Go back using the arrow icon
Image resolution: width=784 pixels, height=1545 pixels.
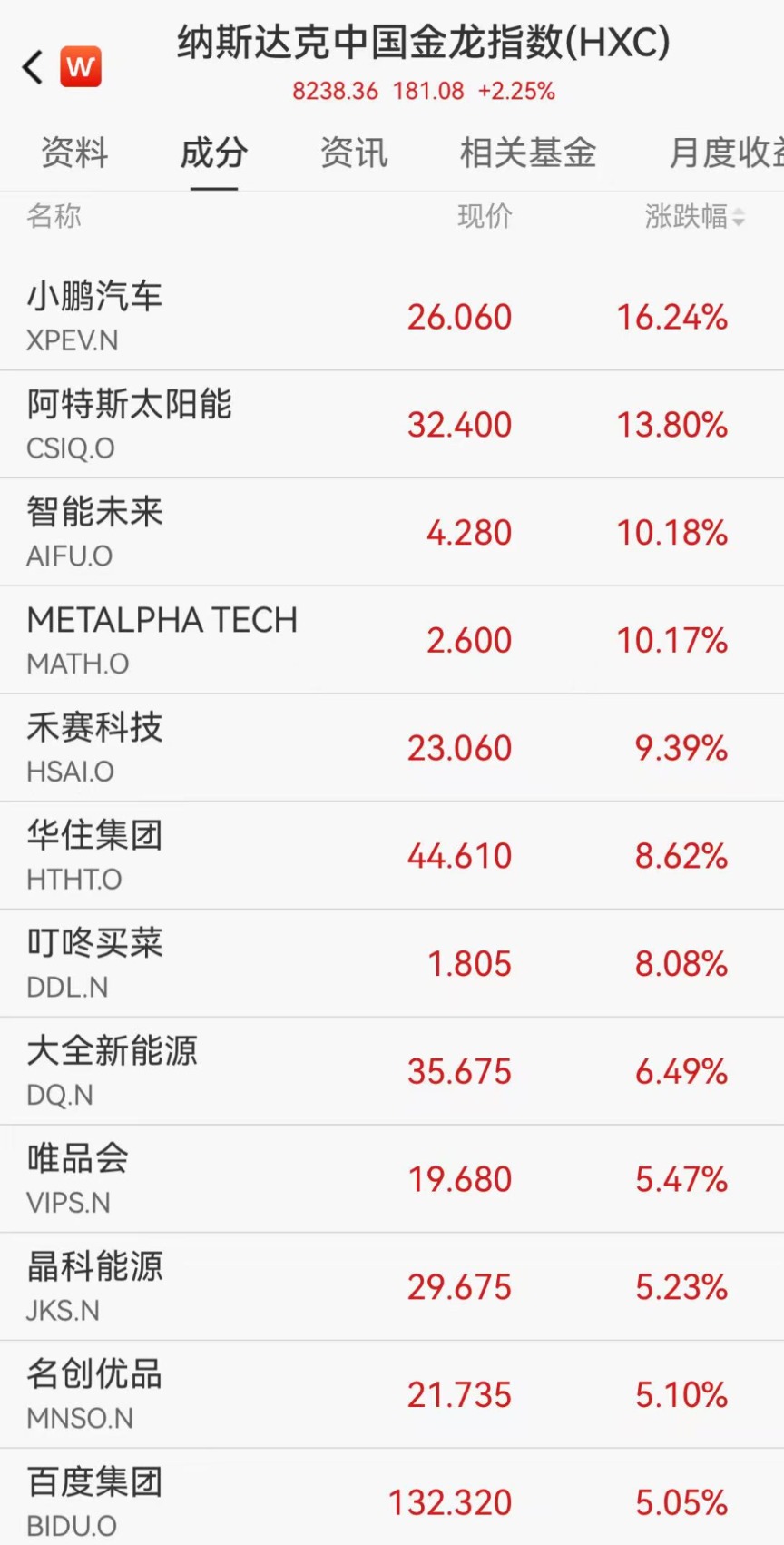(x=33, y=67)
